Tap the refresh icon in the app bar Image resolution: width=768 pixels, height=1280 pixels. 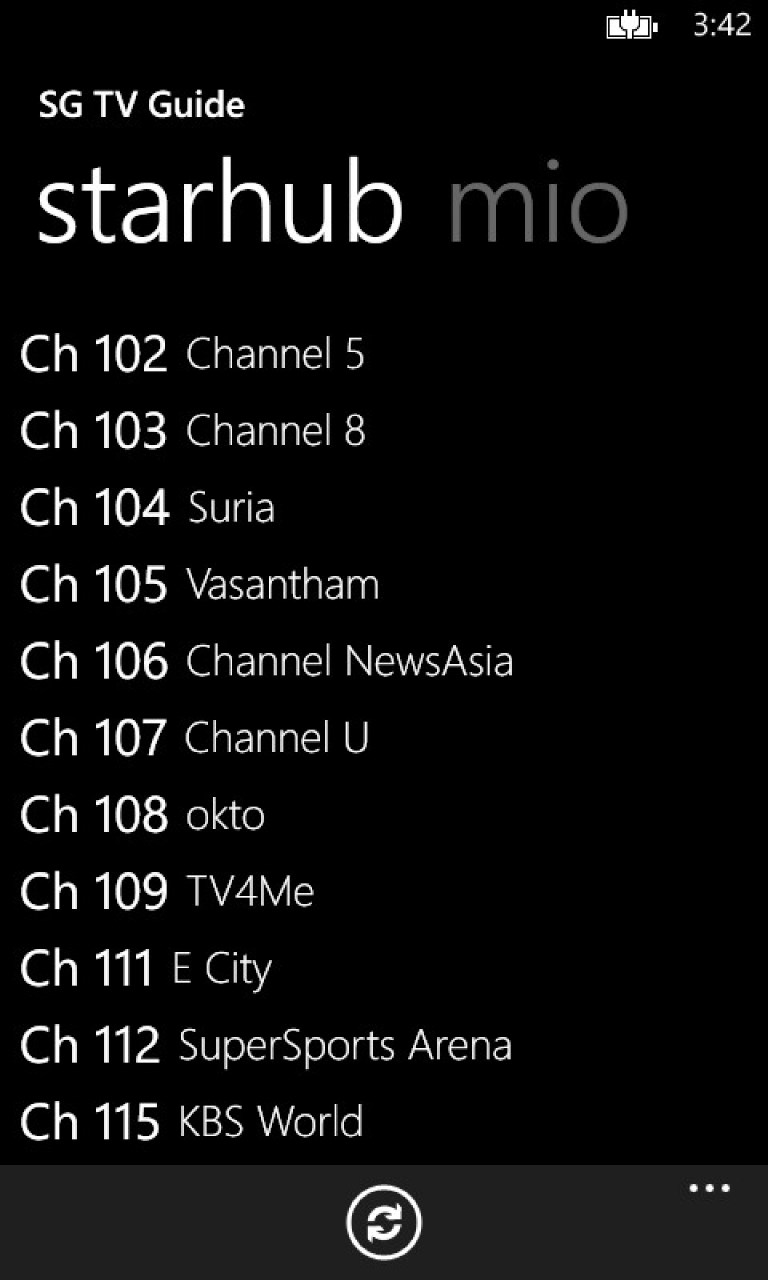tap(384, 1221)
